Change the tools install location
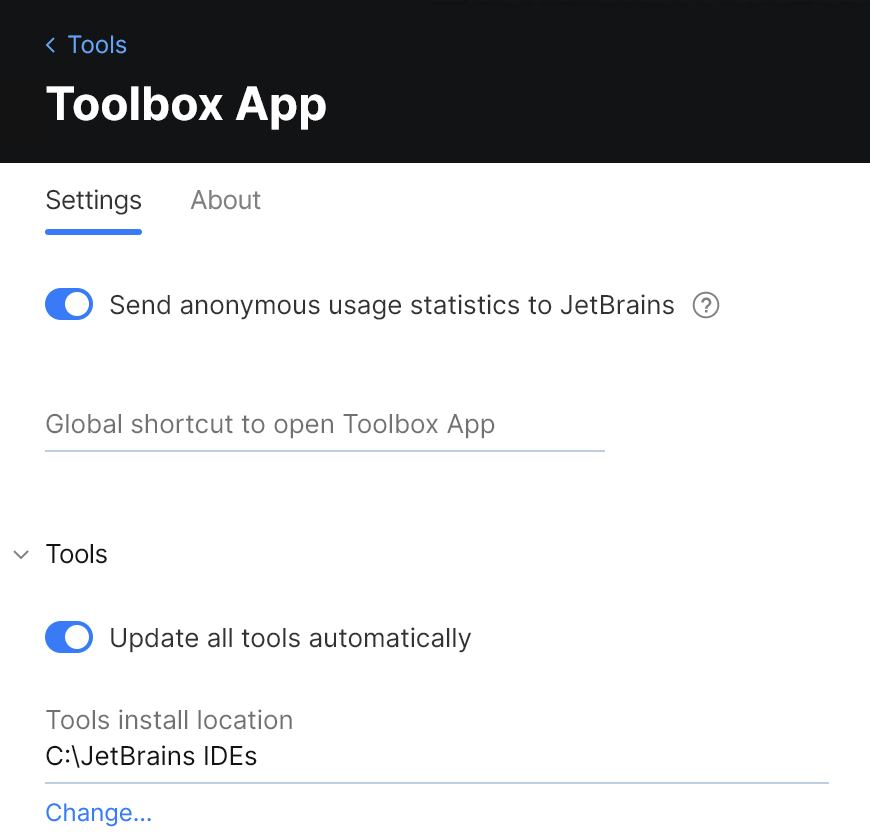 99,812
